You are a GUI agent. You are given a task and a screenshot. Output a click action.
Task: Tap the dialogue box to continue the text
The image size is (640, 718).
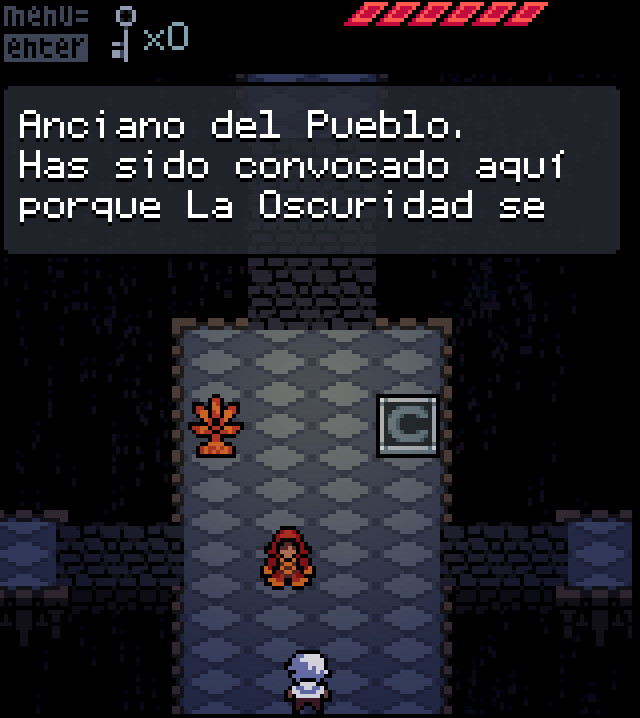(311, 168)
